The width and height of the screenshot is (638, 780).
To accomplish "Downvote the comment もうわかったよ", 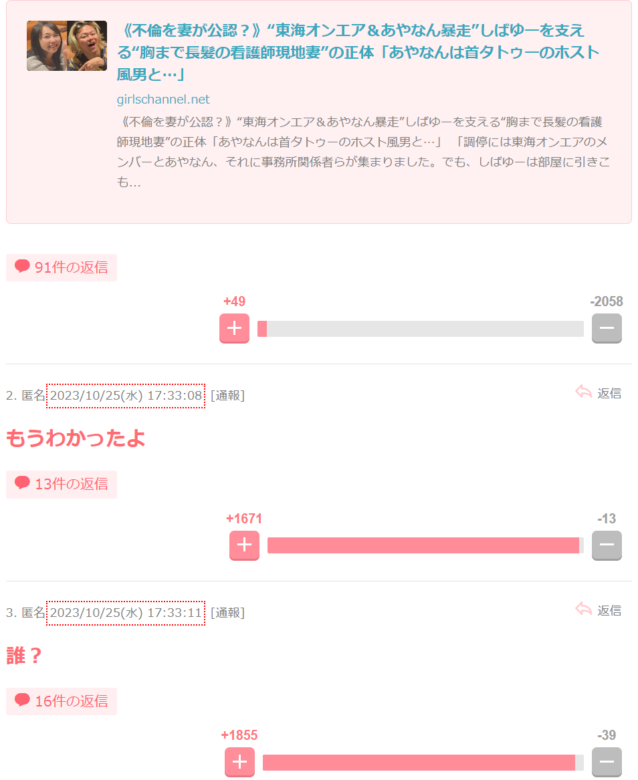I will [606, 545].
